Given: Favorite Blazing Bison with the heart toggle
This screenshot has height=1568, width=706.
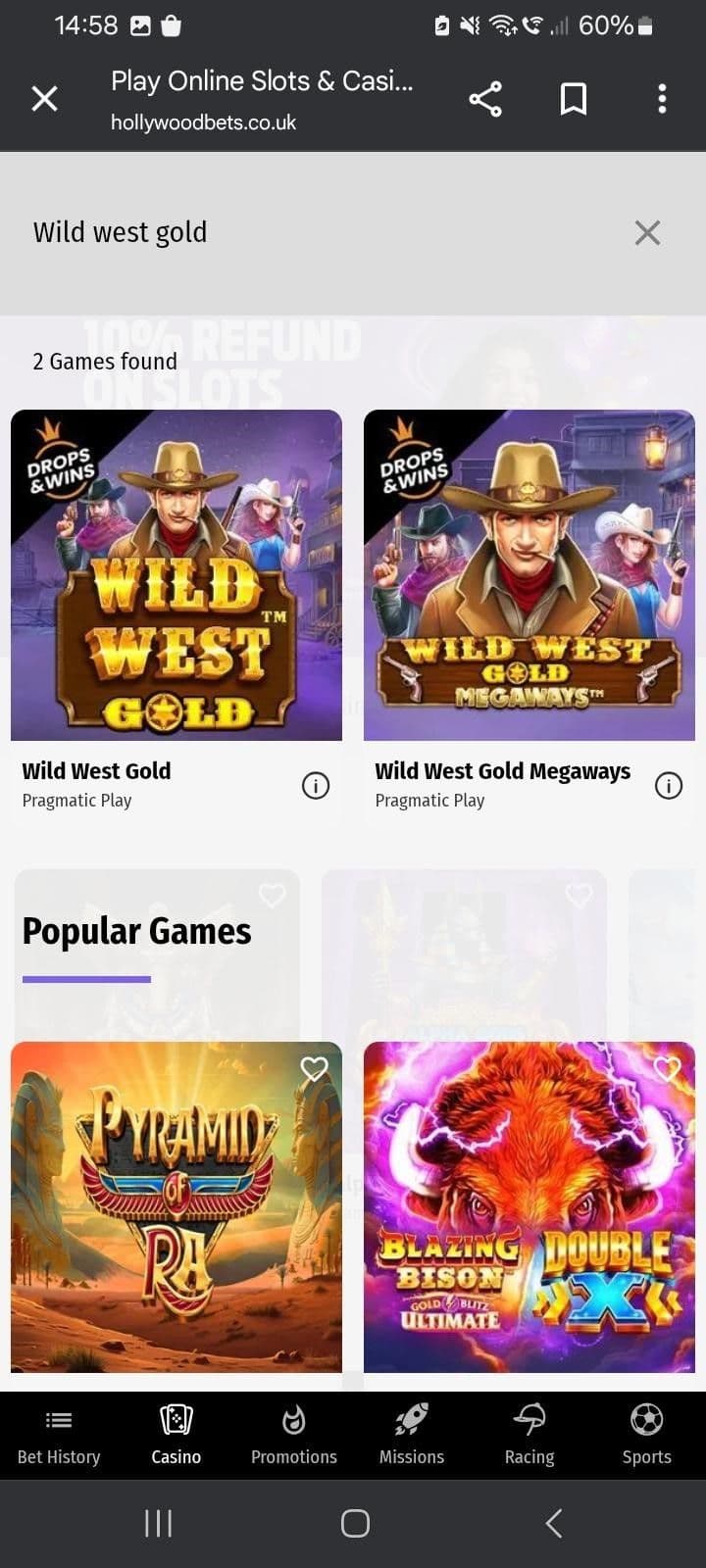Looking at the screenshot, I should point(668,1069).
